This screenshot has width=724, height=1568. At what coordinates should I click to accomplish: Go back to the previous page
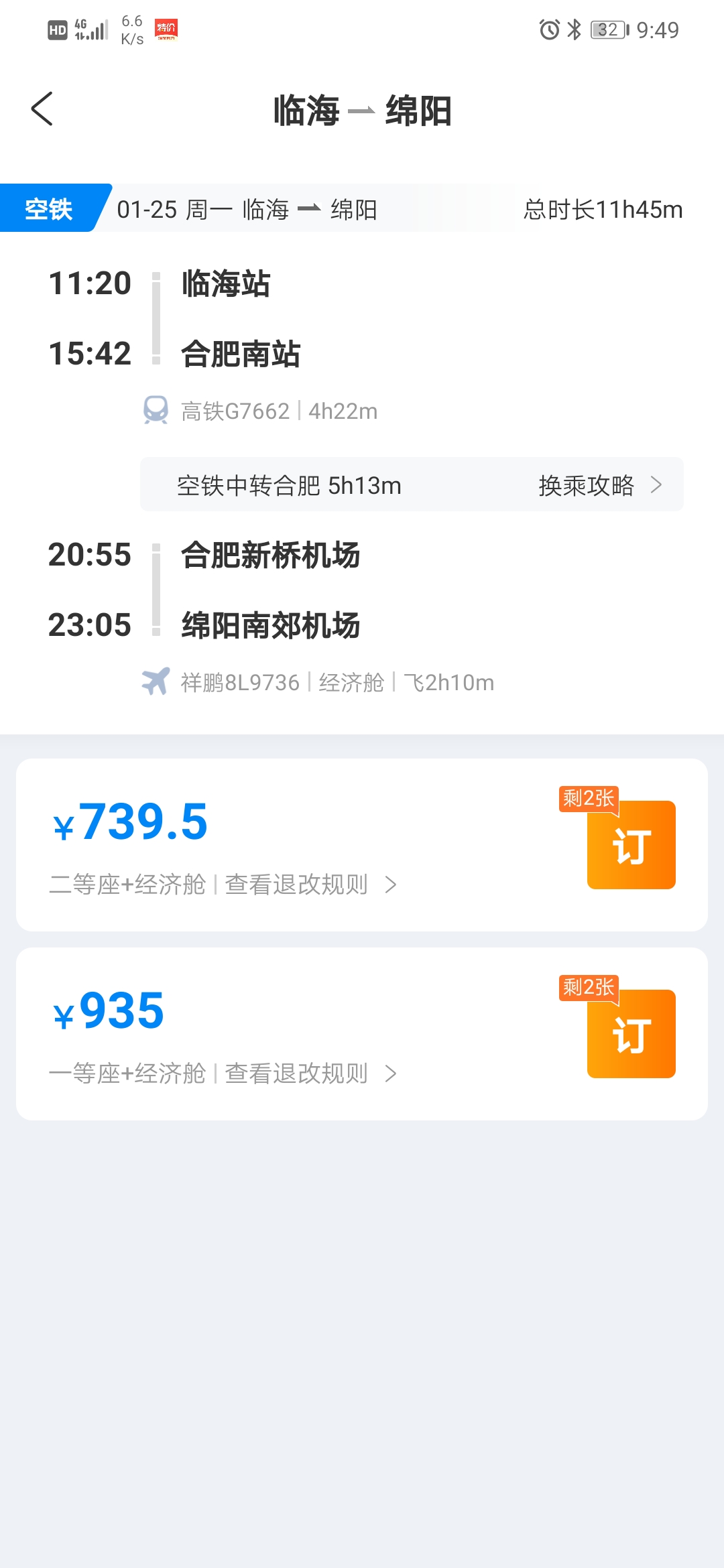tap(42, 109)
